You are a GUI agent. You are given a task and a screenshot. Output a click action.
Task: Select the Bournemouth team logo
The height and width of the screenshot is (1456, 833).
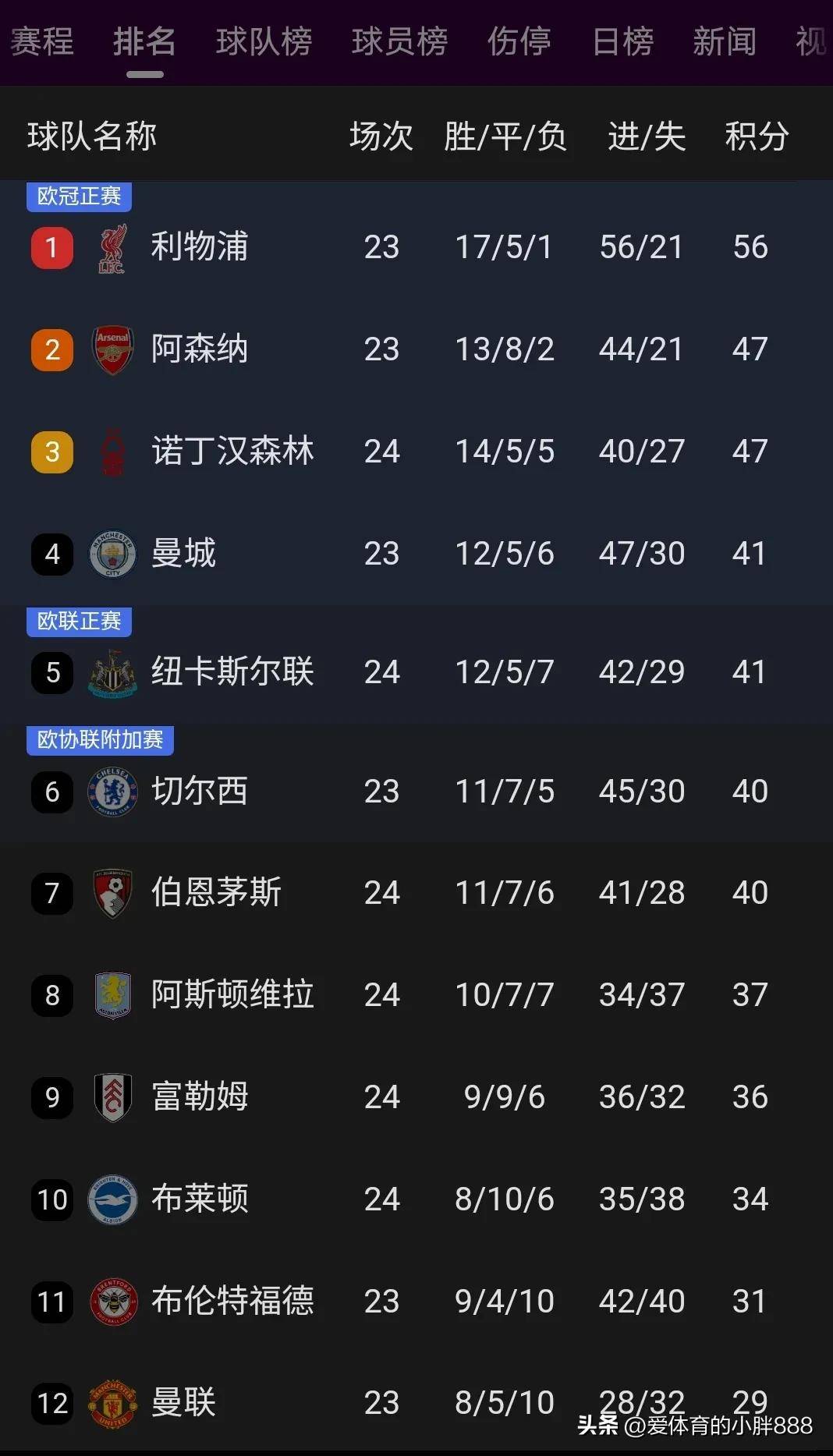(x=112, y=892)
